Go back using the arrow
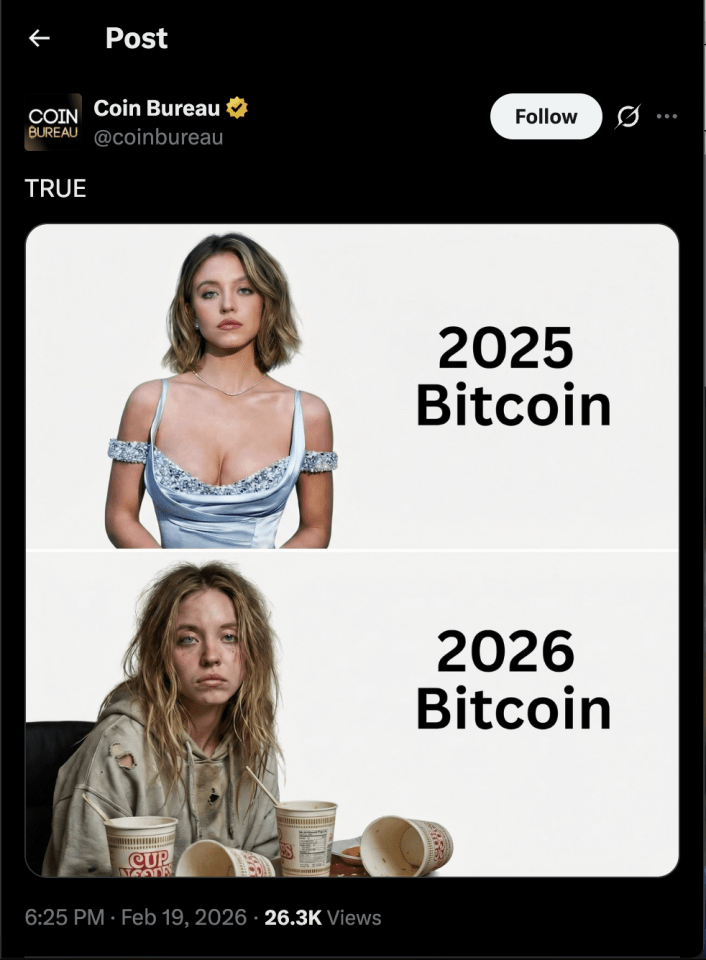 (39, 38)
